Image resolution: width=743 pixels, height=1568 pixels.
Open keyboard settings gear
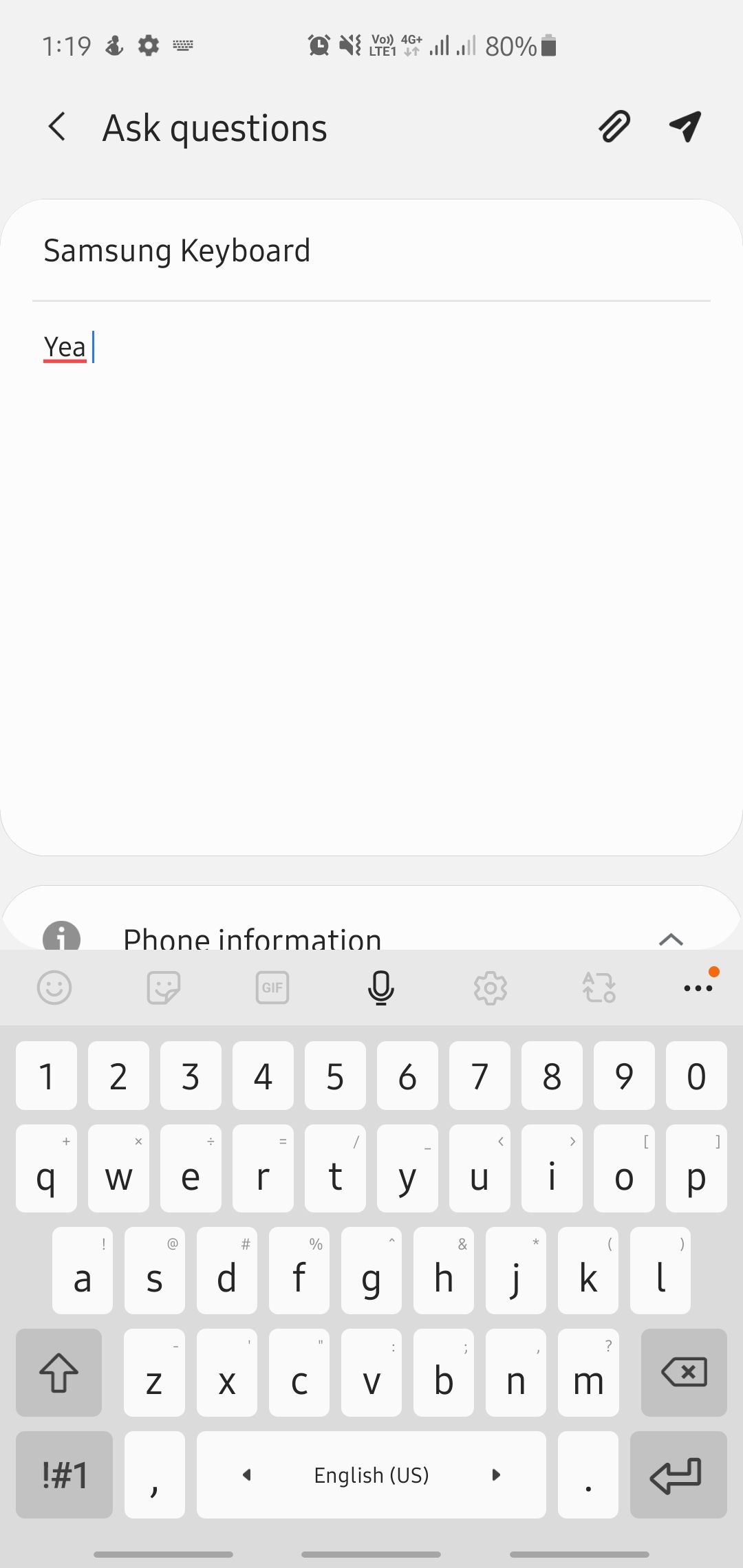click(x=490, y=988)
